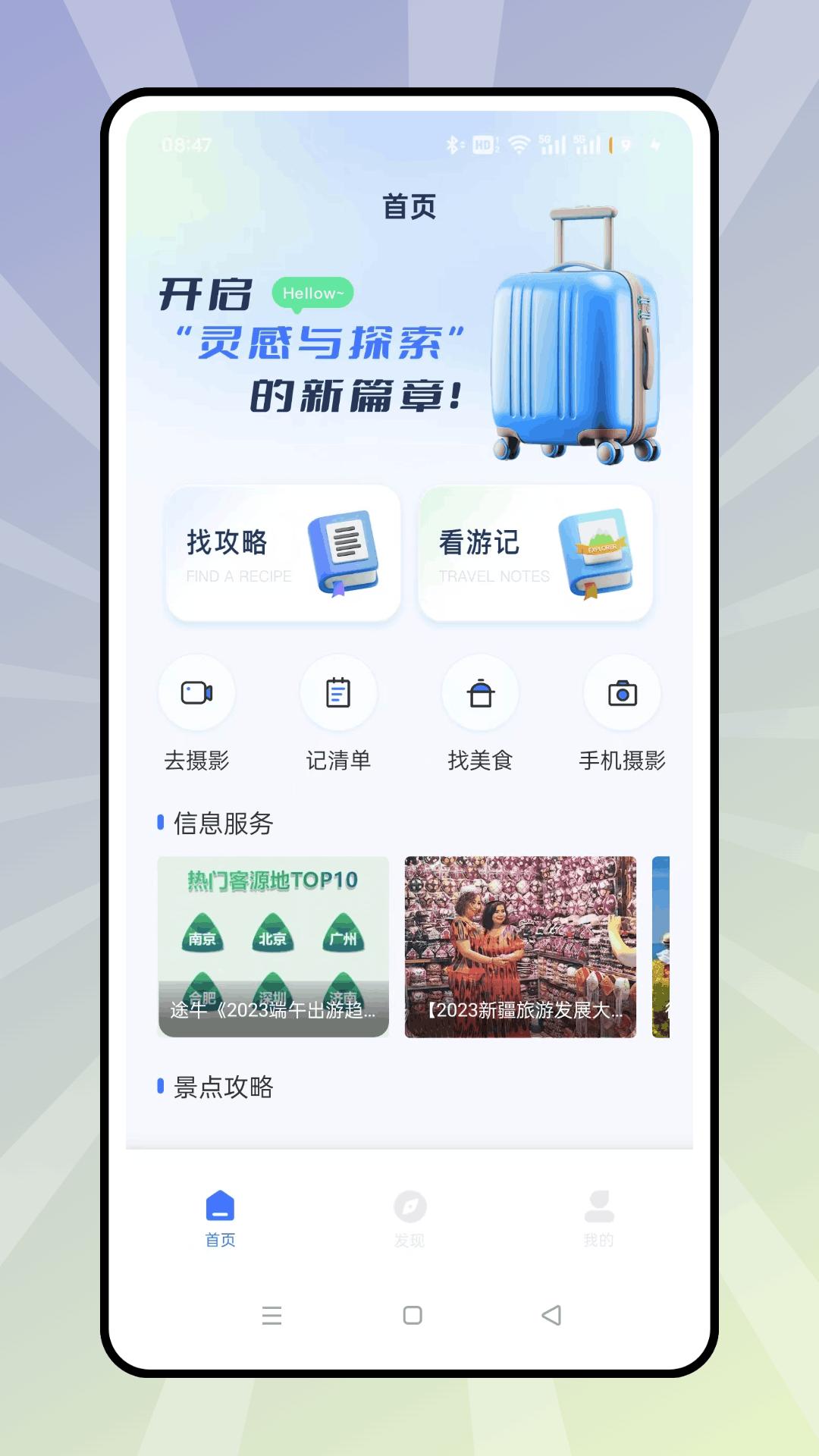Open the 找攻略 guide card
Image resolution: width=819 pixels, height=1456 pixels.
(x=283, y=554)
